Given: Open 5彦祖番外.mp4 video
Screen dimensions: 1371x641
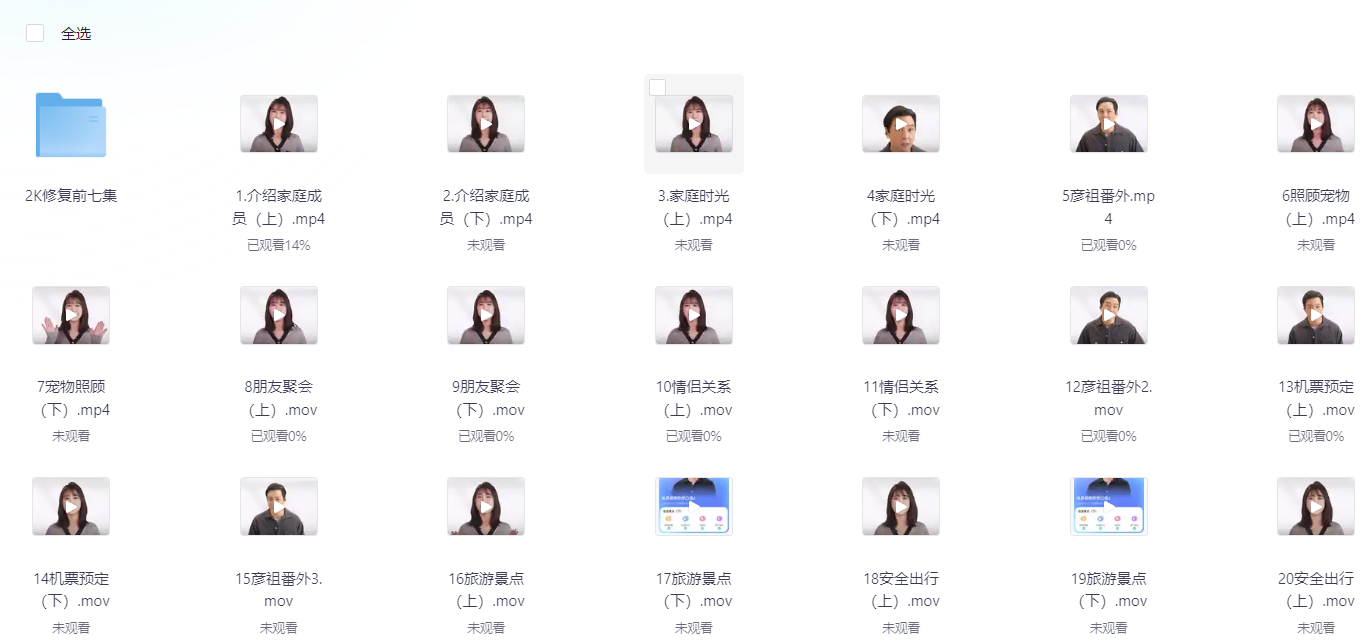Looking at the screenshot, I should [x=1108, y=124].
